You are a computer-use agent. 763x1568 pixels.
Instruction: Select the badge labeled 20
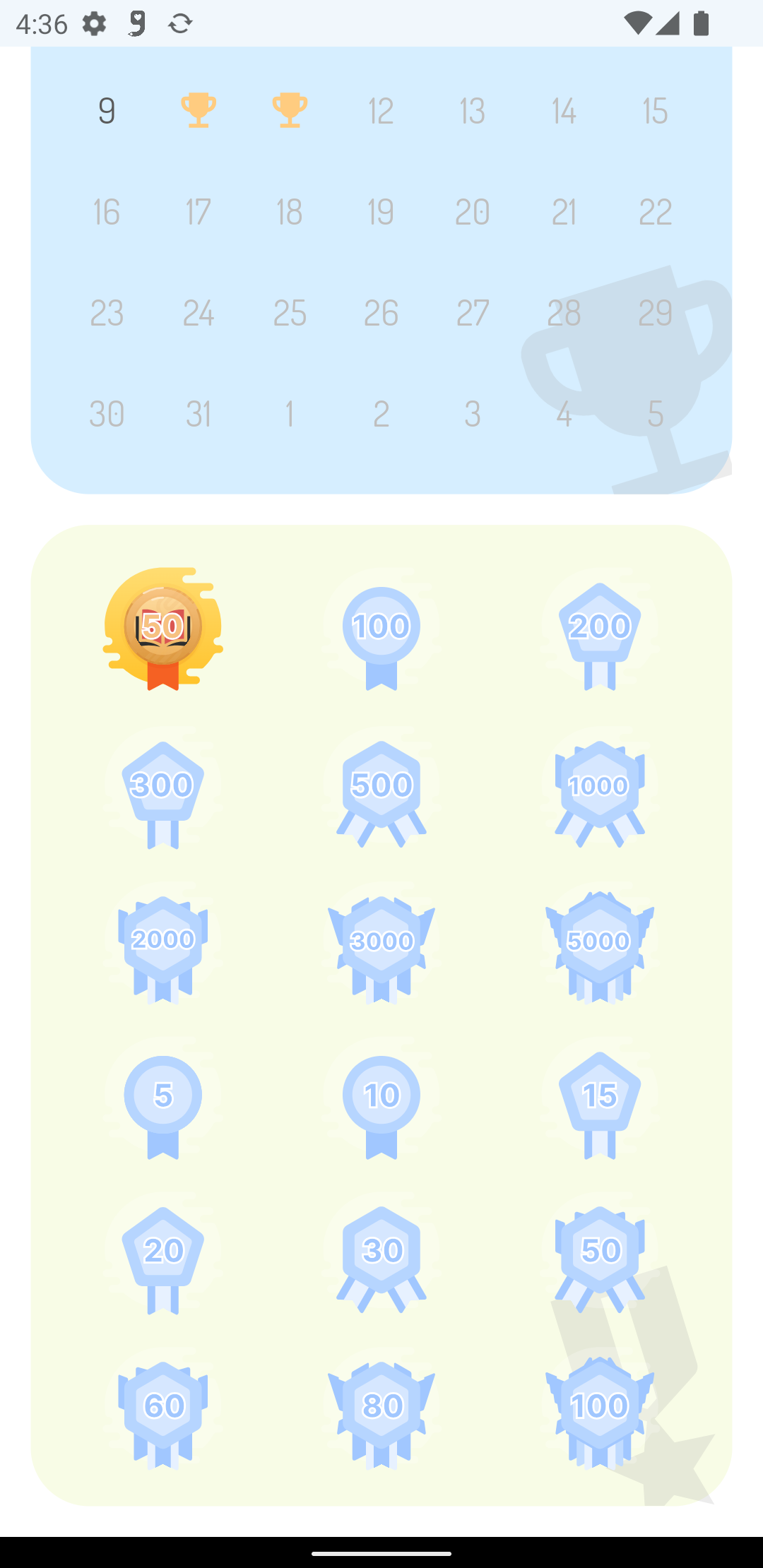point(163,1257)
